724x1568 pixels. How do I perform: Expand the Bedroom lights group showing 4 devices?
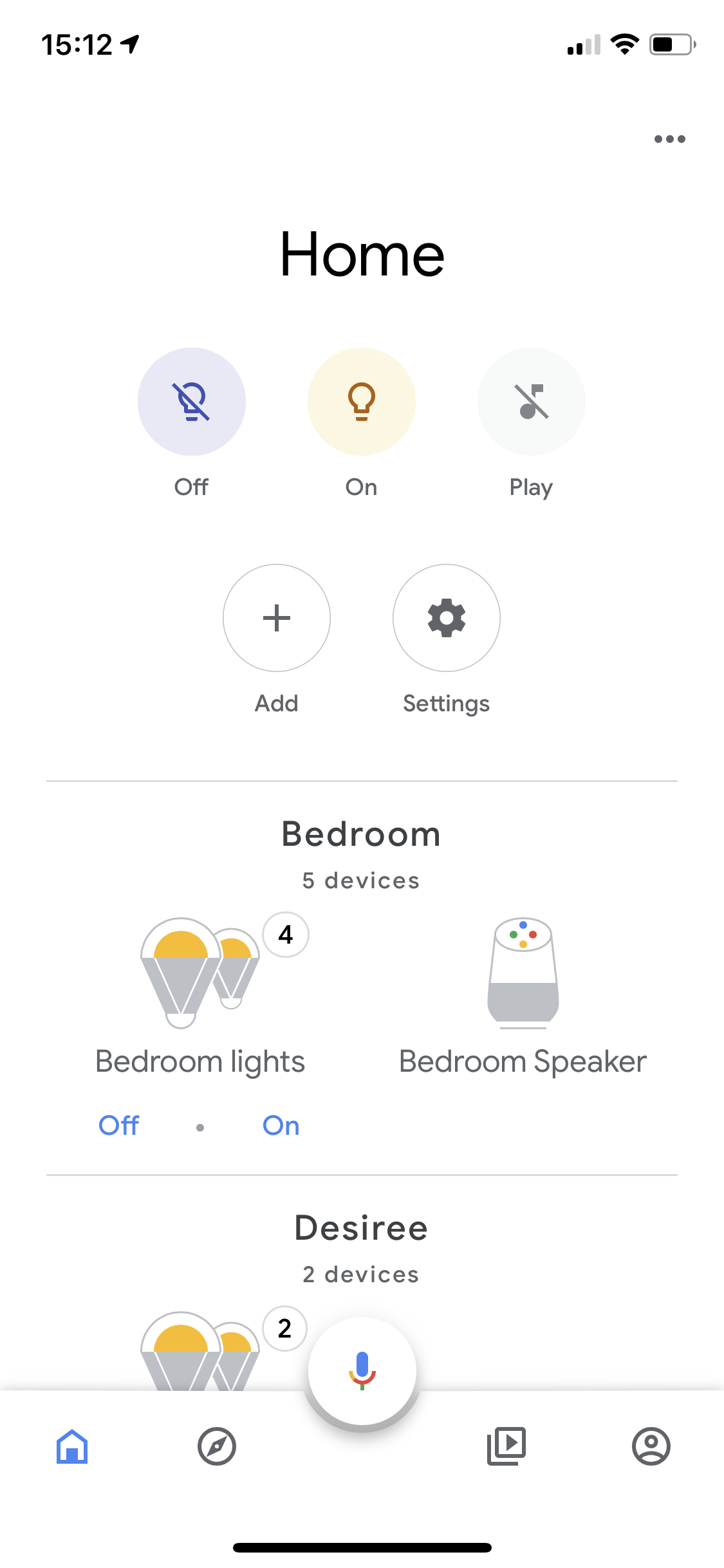[285, 935]
